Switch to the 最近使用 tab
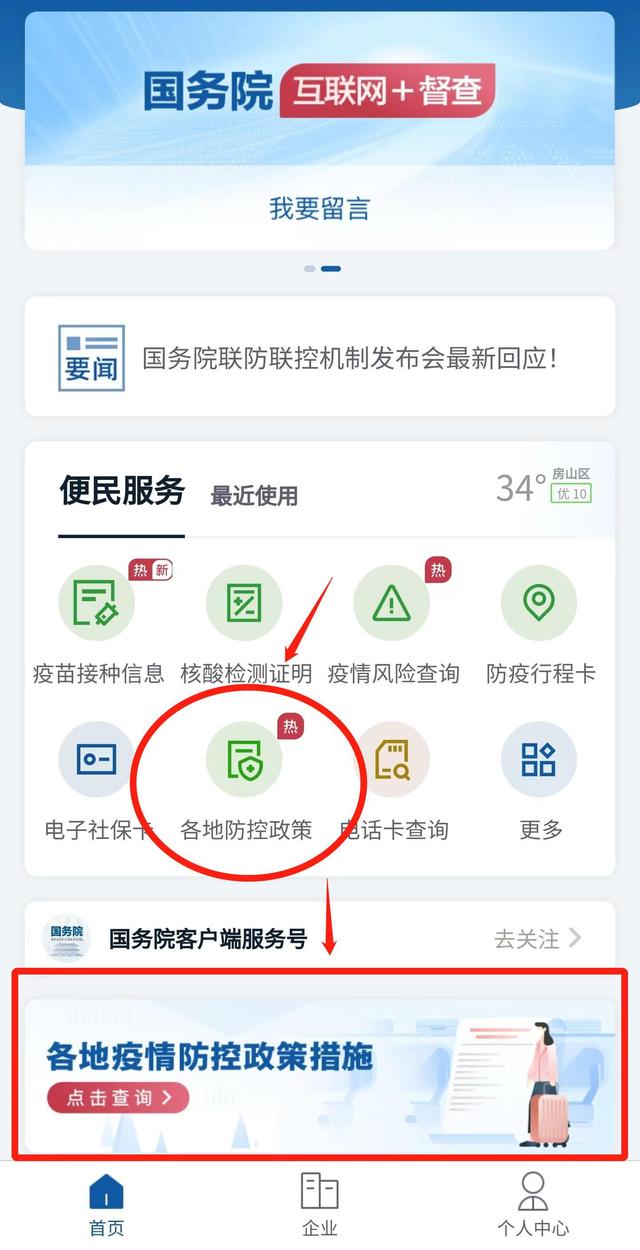This screenshot has height=1250, width=640. (x=254, y=495)
